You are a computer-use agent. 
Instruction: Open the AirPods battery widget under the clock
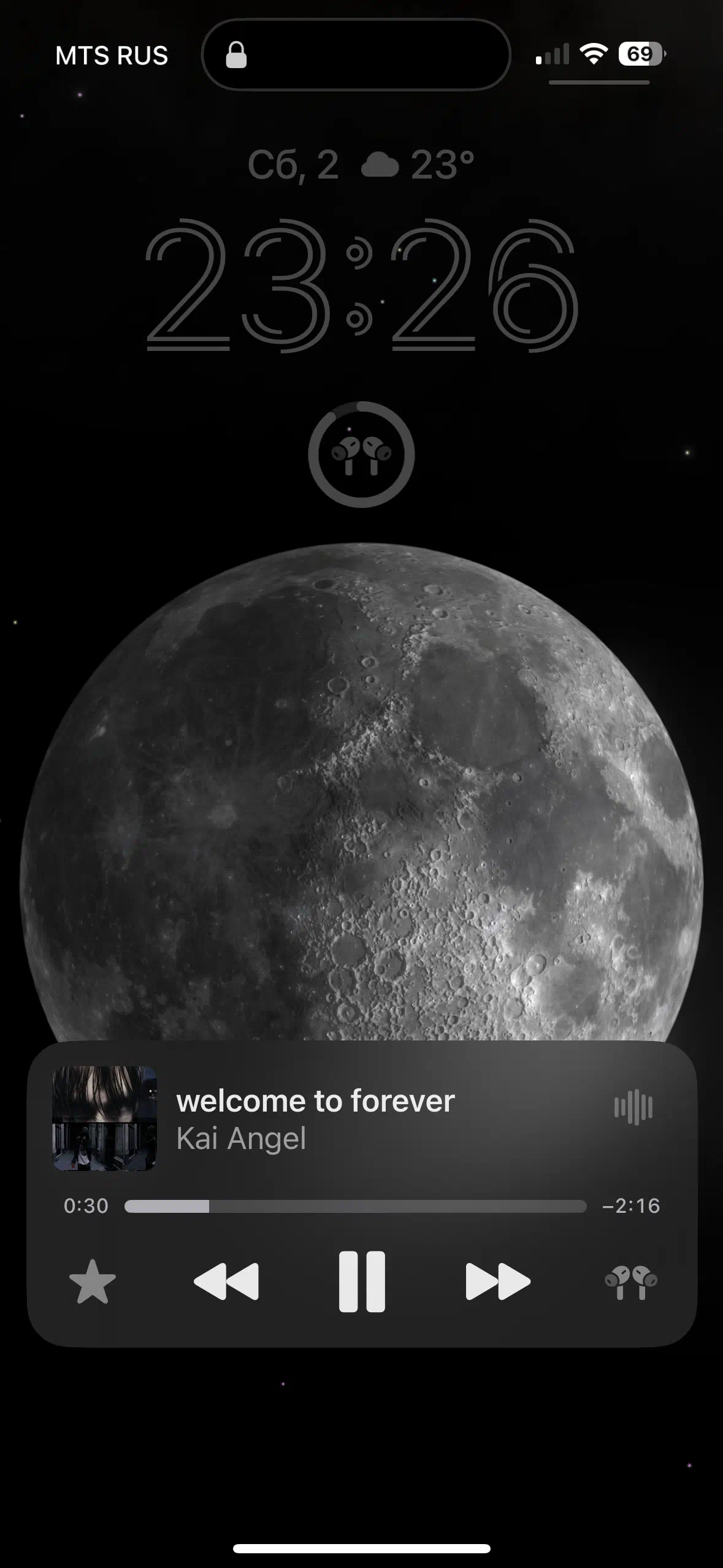point(361,455)
